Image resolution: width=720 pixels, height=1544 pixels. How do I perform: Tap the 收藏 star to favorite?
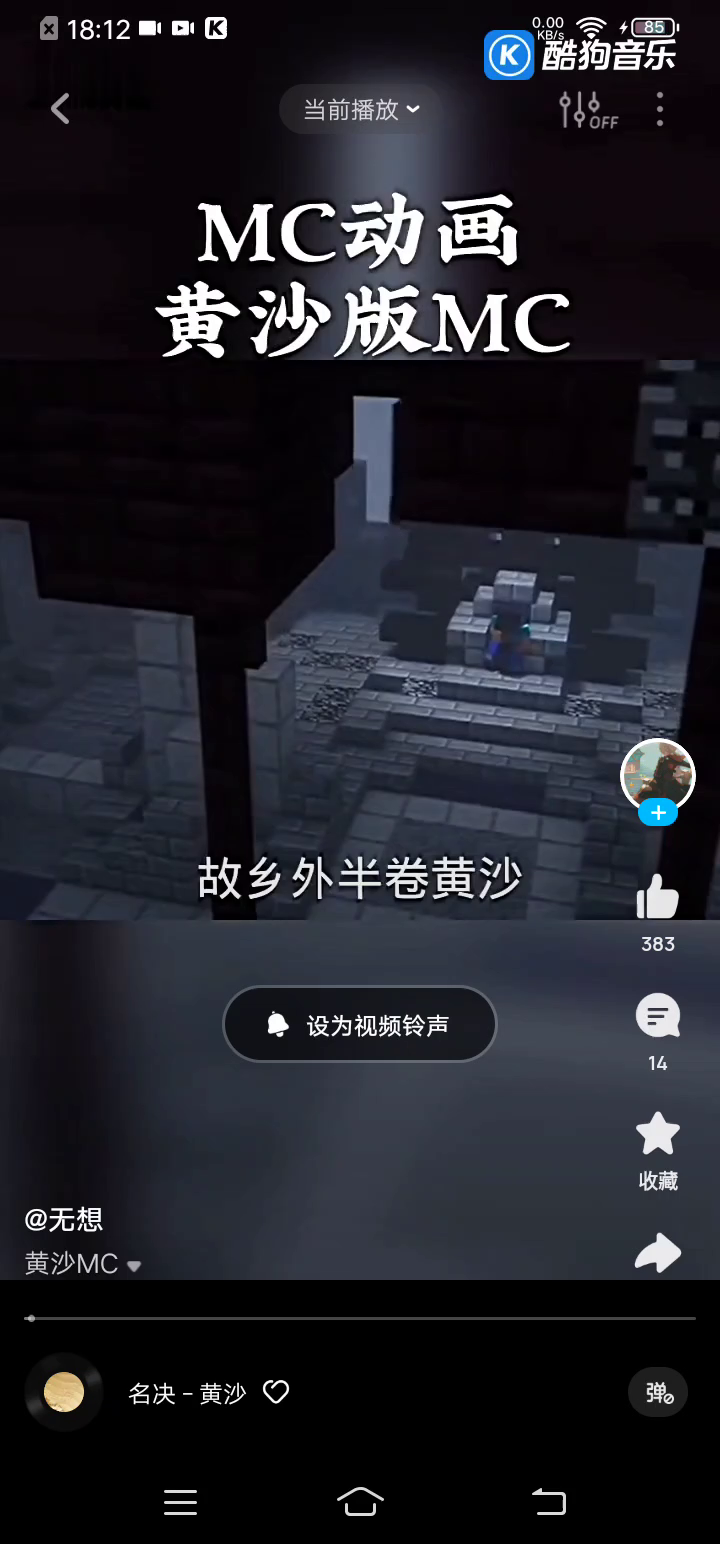click(658, 1134)
